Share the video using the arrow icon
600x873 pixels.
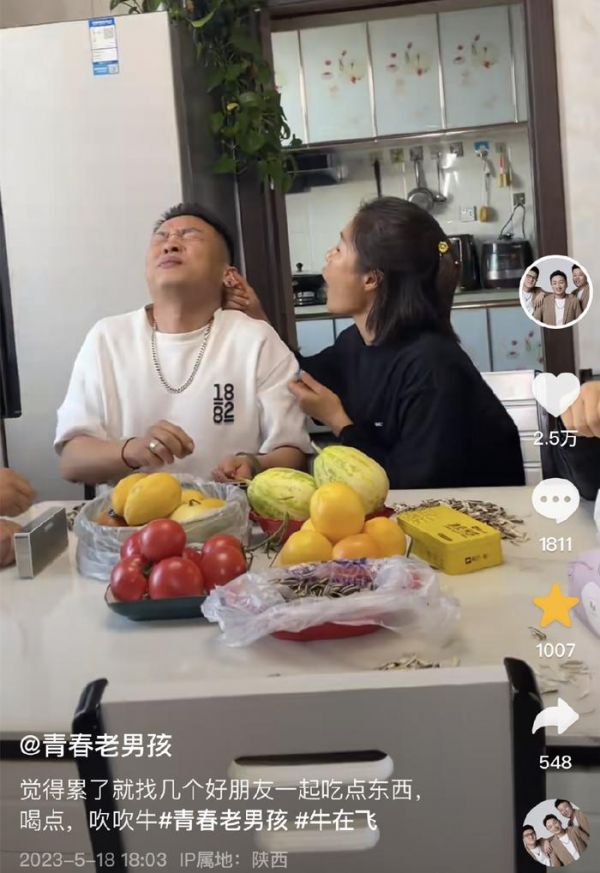coord(555,717)
